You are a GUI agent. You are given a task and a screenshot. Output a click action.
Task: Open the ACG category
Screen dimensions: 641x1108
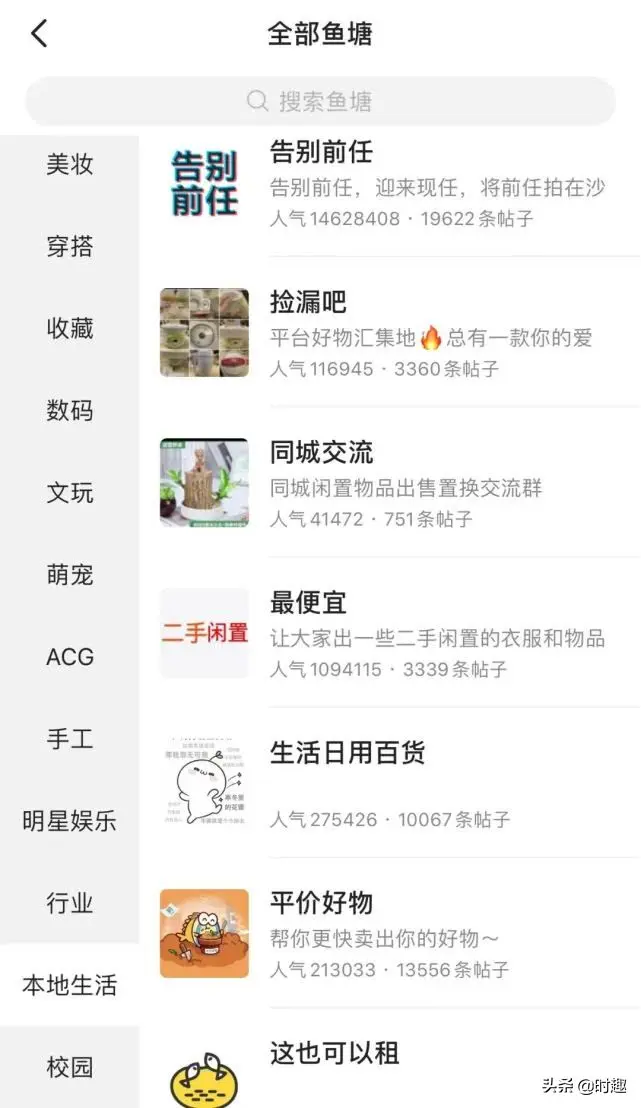[70, 657]
